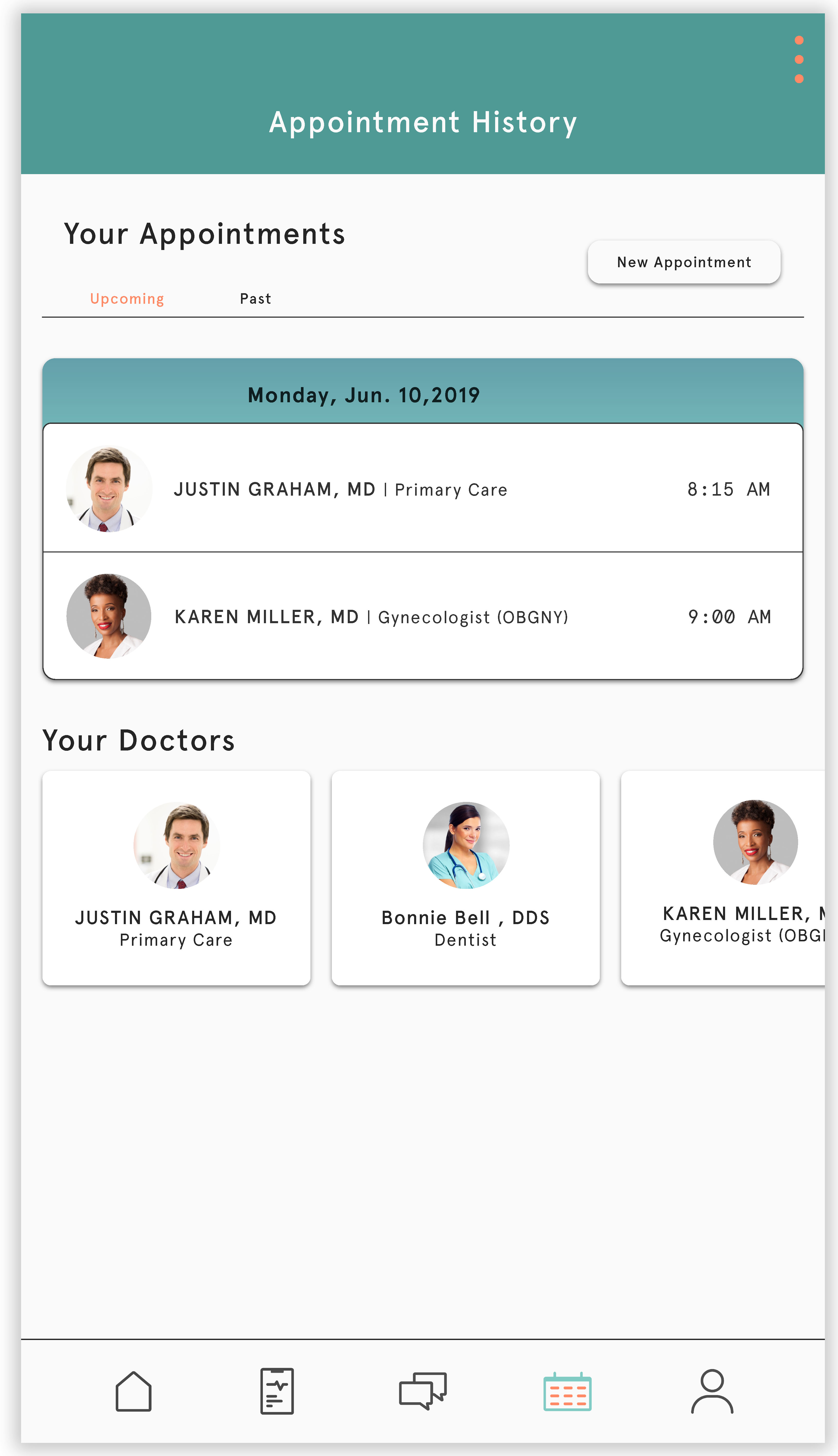Go to the Home tab

coord(133,1391)
